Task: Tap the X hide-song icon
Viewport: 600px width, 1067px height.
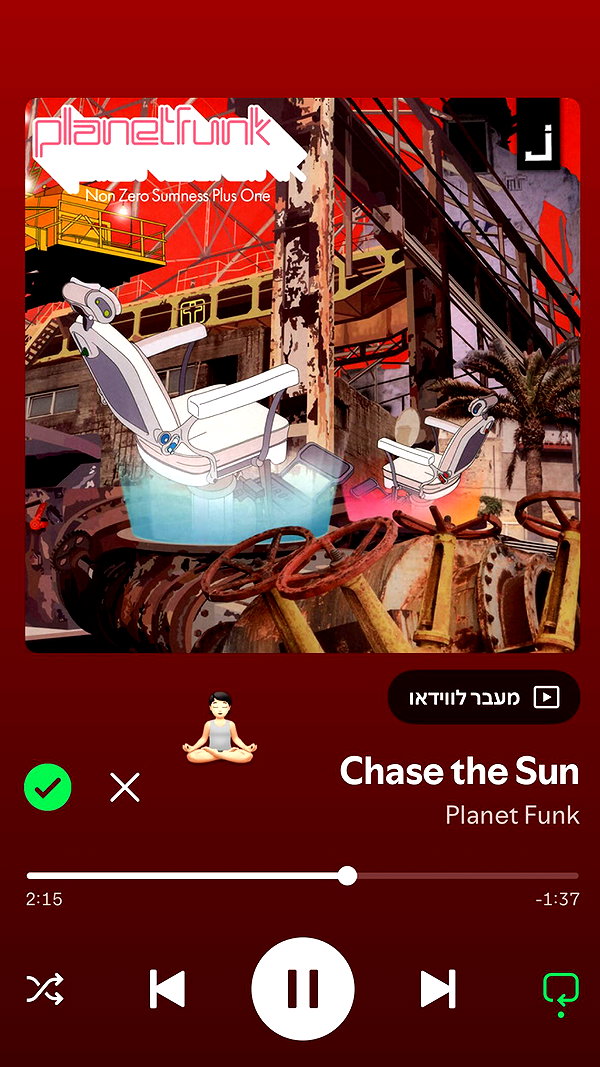Action: pos(125,787)
